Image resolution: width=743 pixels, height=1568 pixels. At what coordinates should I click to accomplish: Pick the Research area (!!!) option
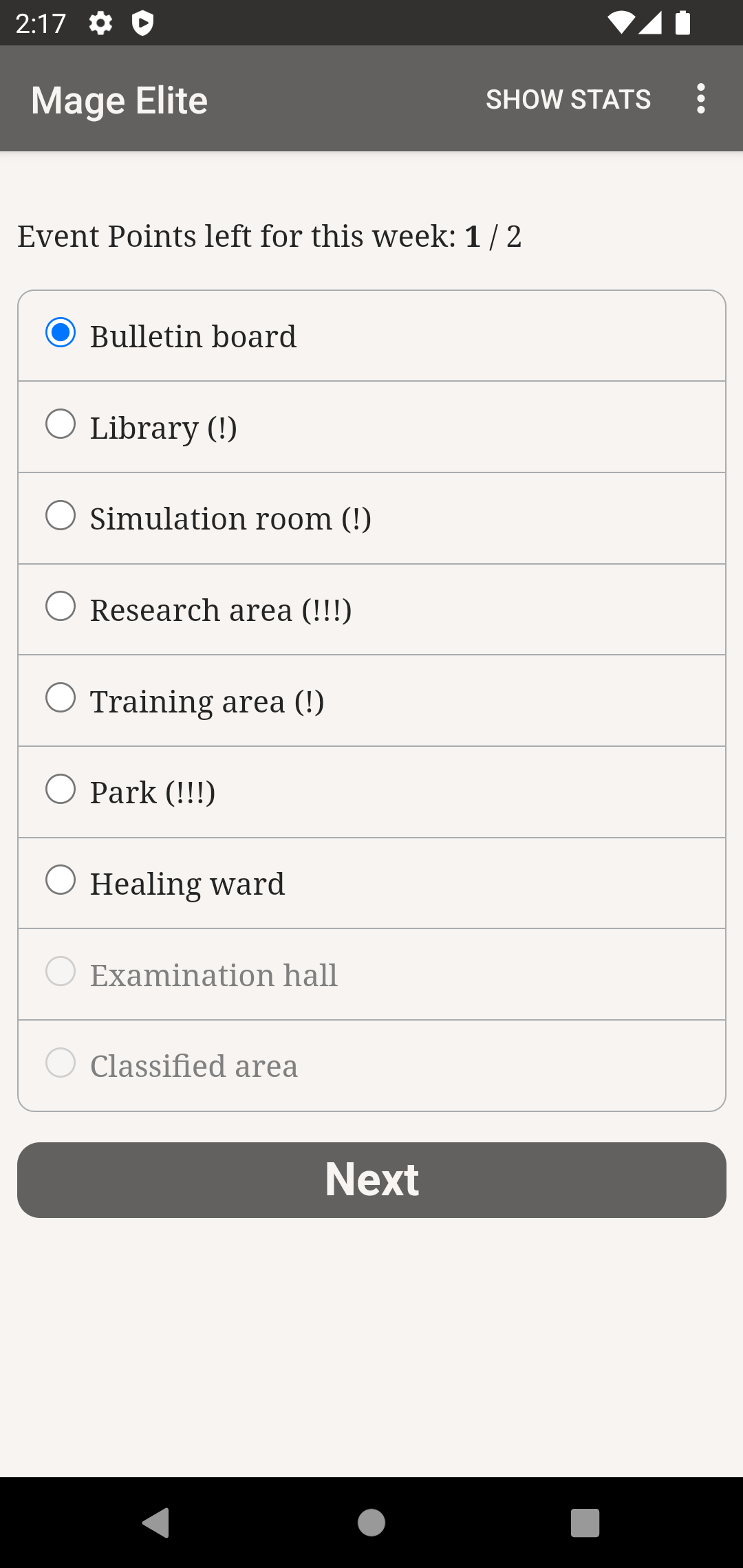pos(371,610)
